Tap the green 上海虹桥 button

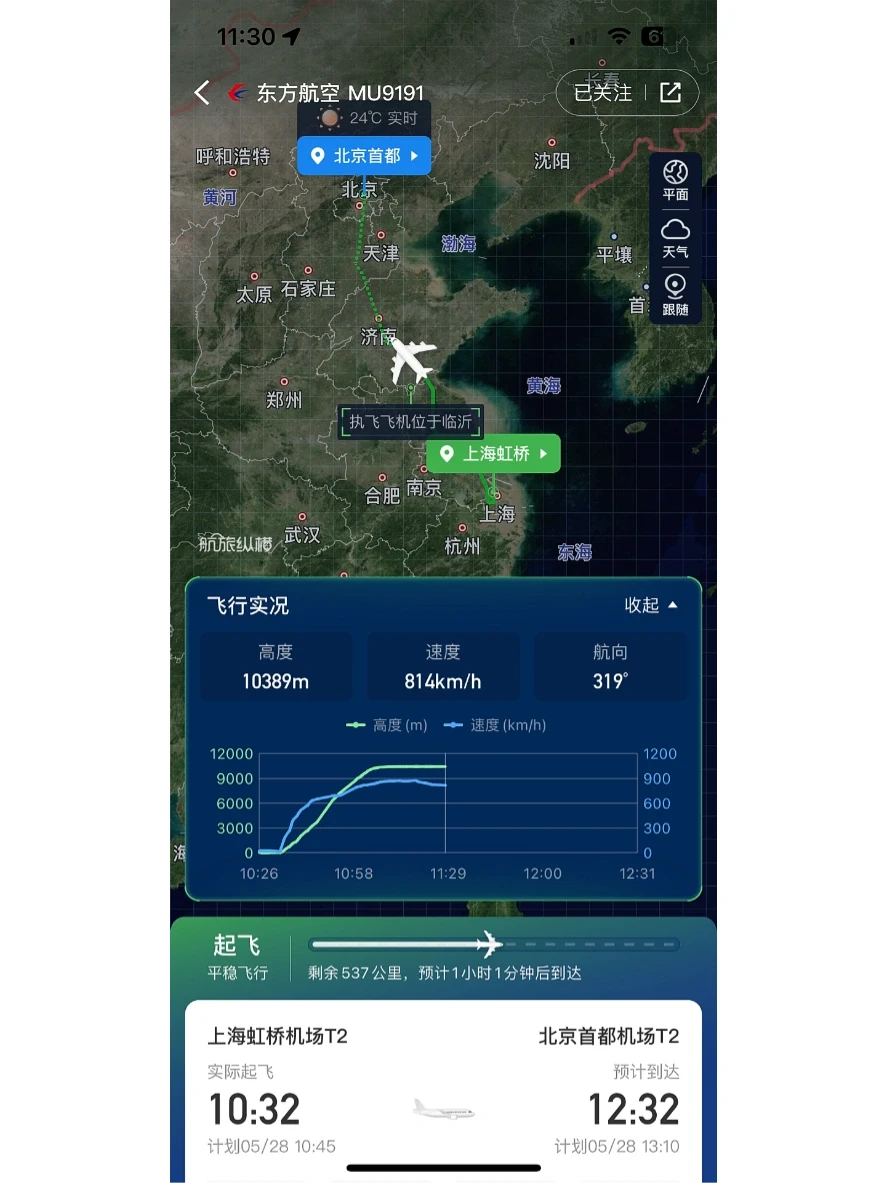(492, 454)
